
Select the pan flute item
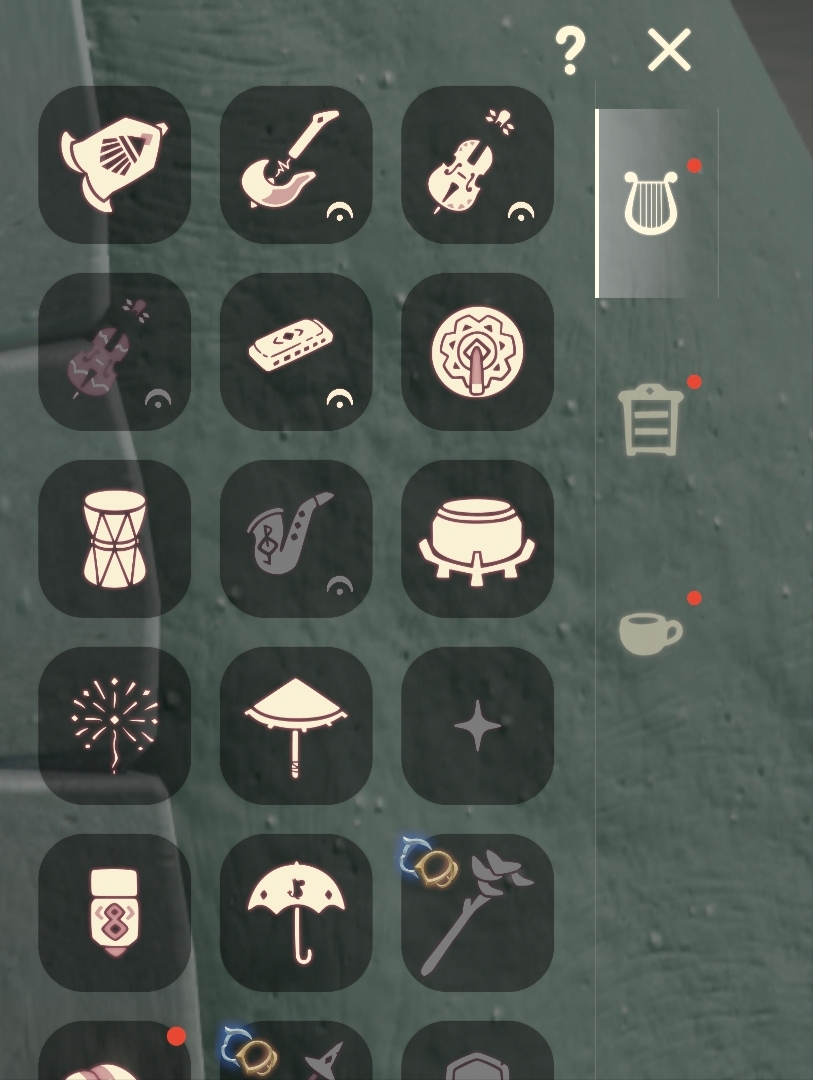115,164
